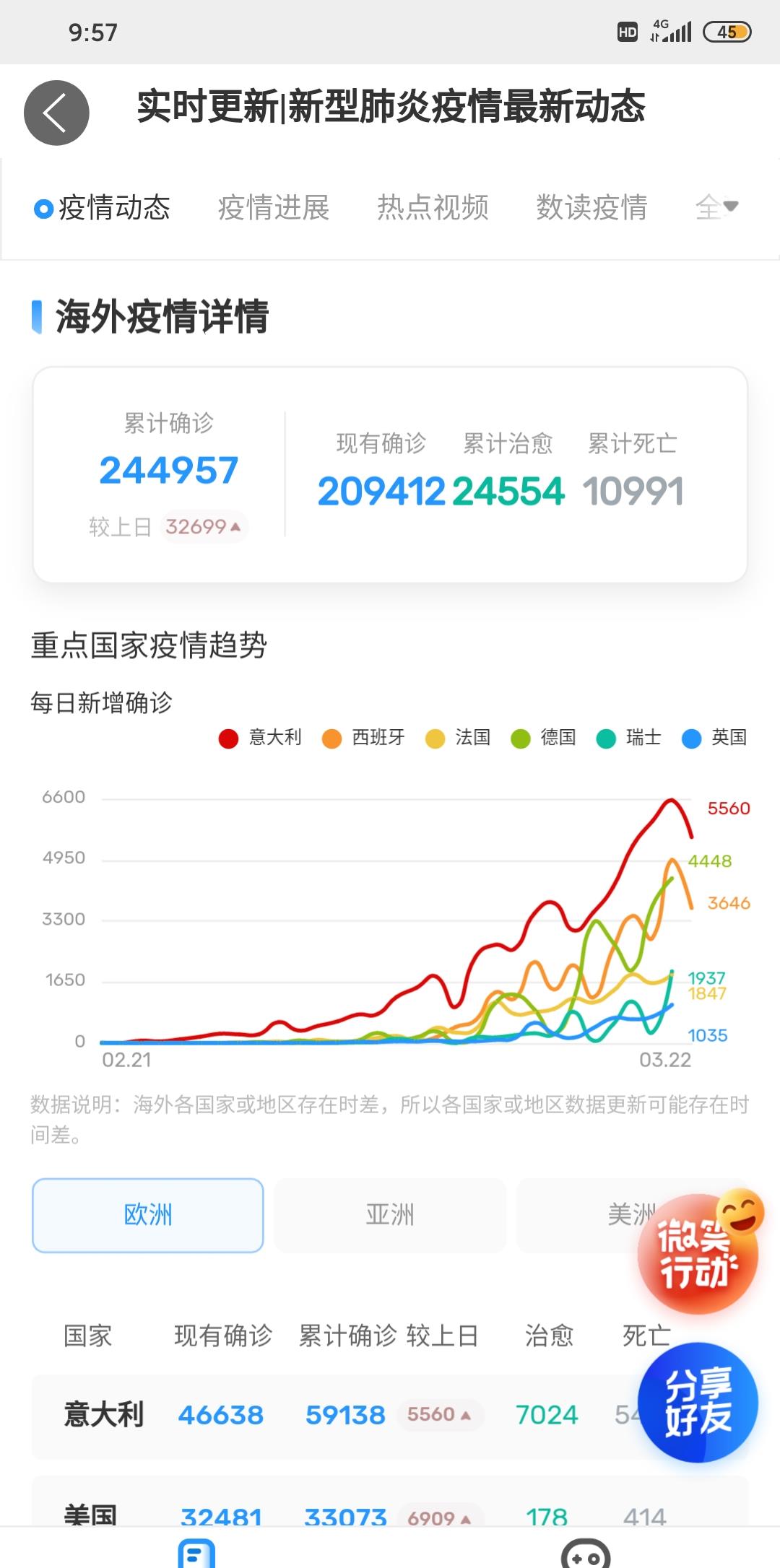Toggle the 德国 legend item
Image resolution: width=780 pixels, height=1568 pixels.
(x=543, y=738)
